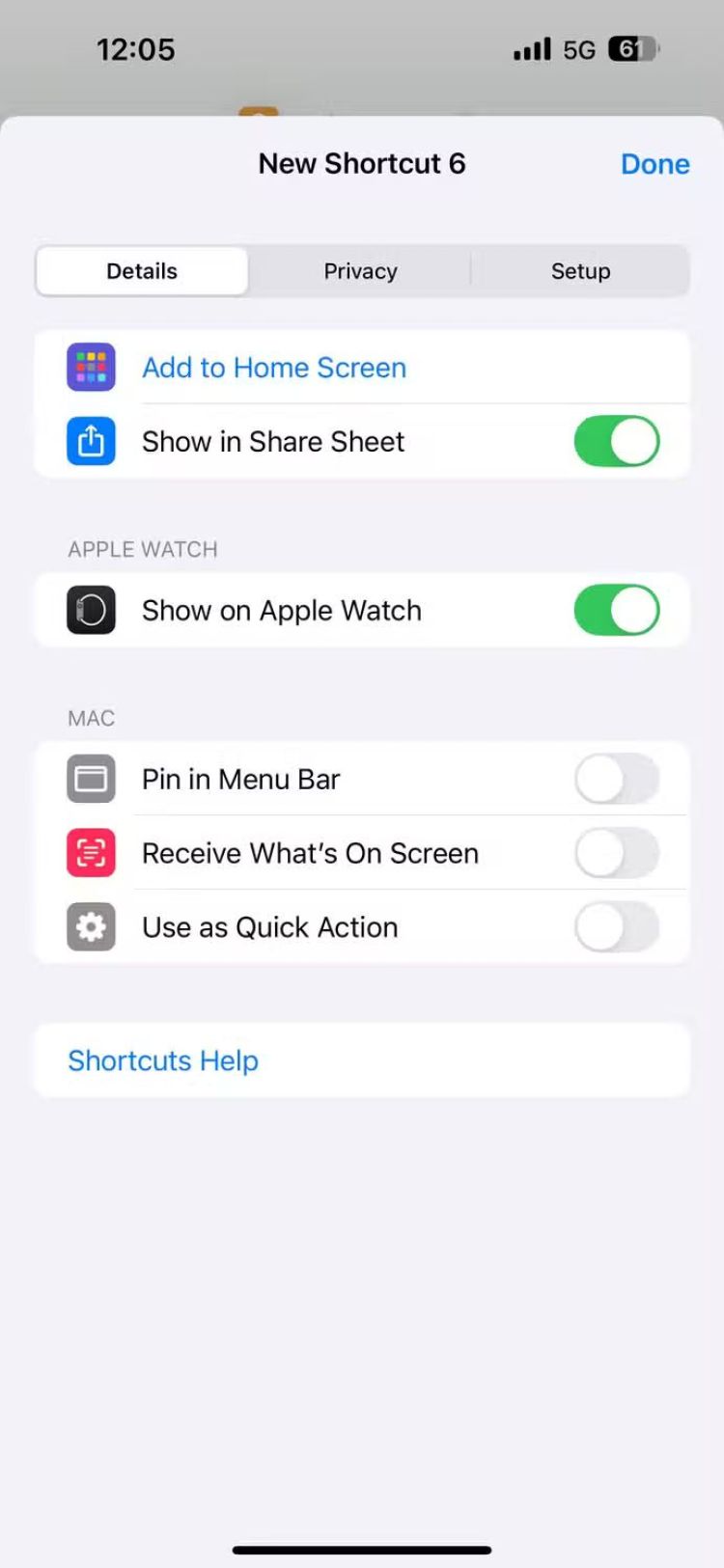Turn on Receive What's On Screen
This screenshot has height=1568, width=724.
click(616, 853)
